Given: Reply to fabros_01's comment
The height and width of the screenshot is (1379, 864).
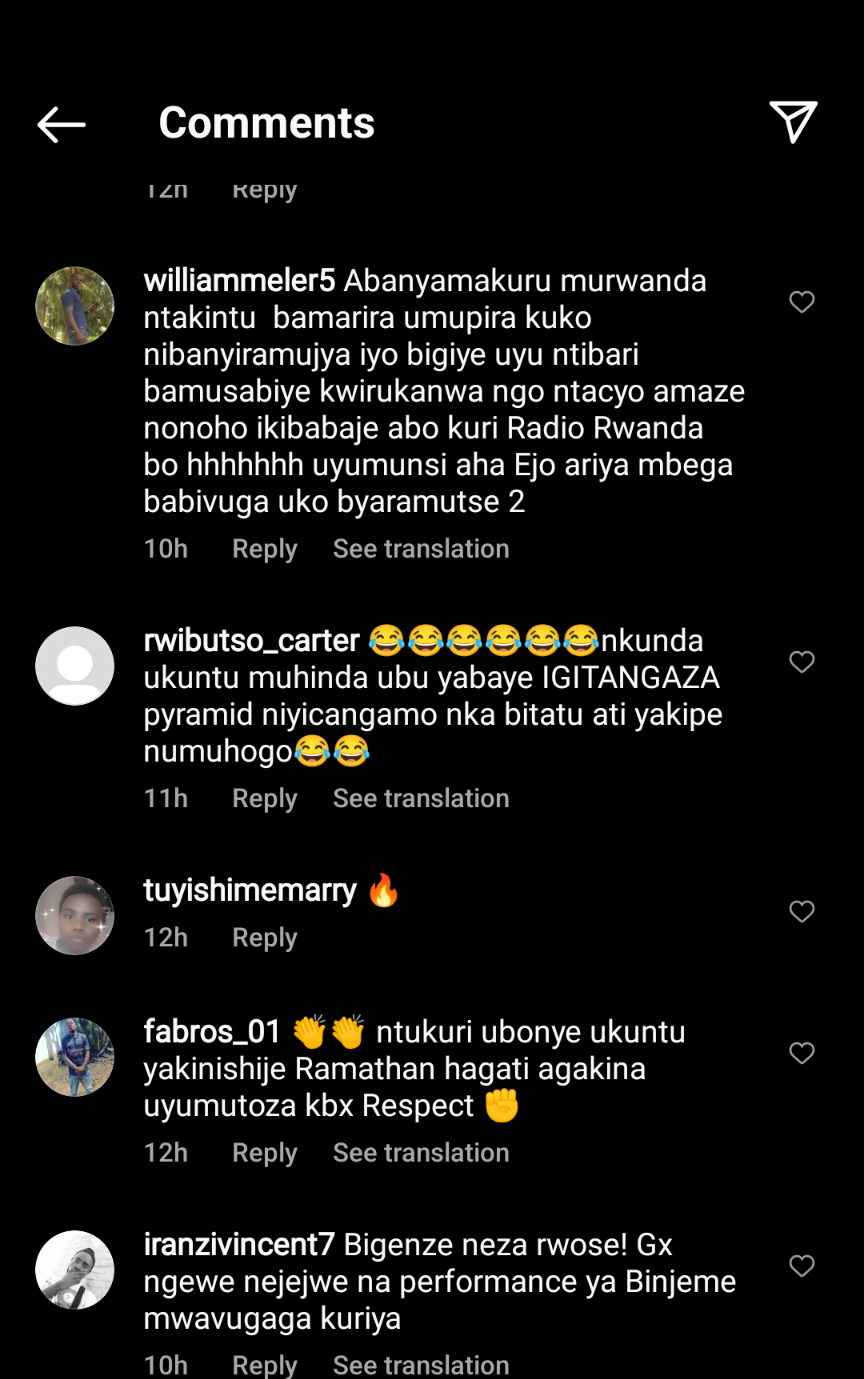Looking at the screenshot, I should [x=264, y=1152].
